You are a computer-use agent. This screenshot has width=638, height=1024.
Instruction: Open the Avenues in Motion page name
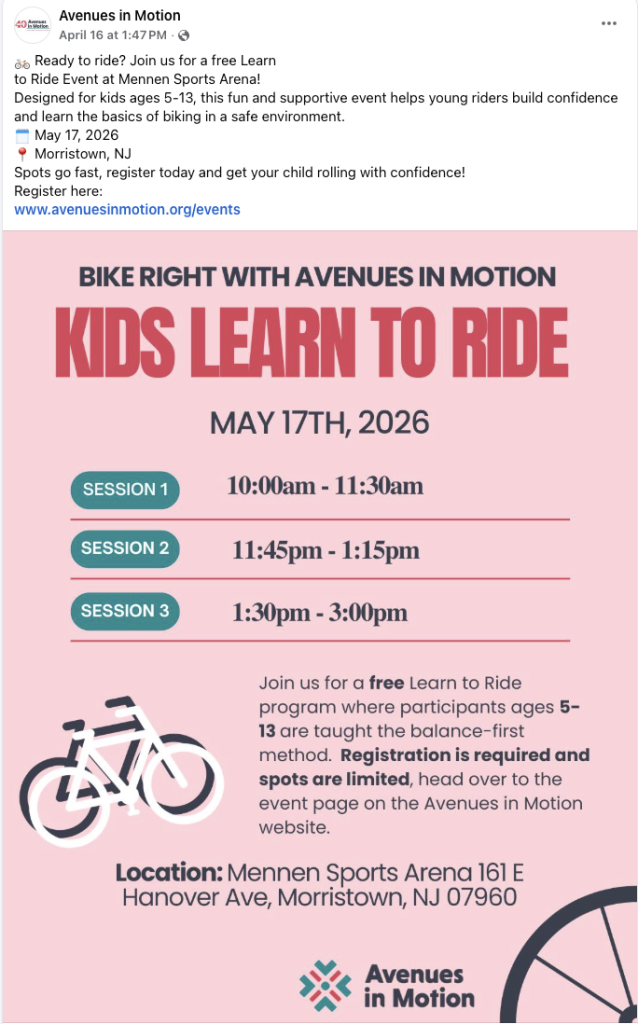[x=120, y=15]
